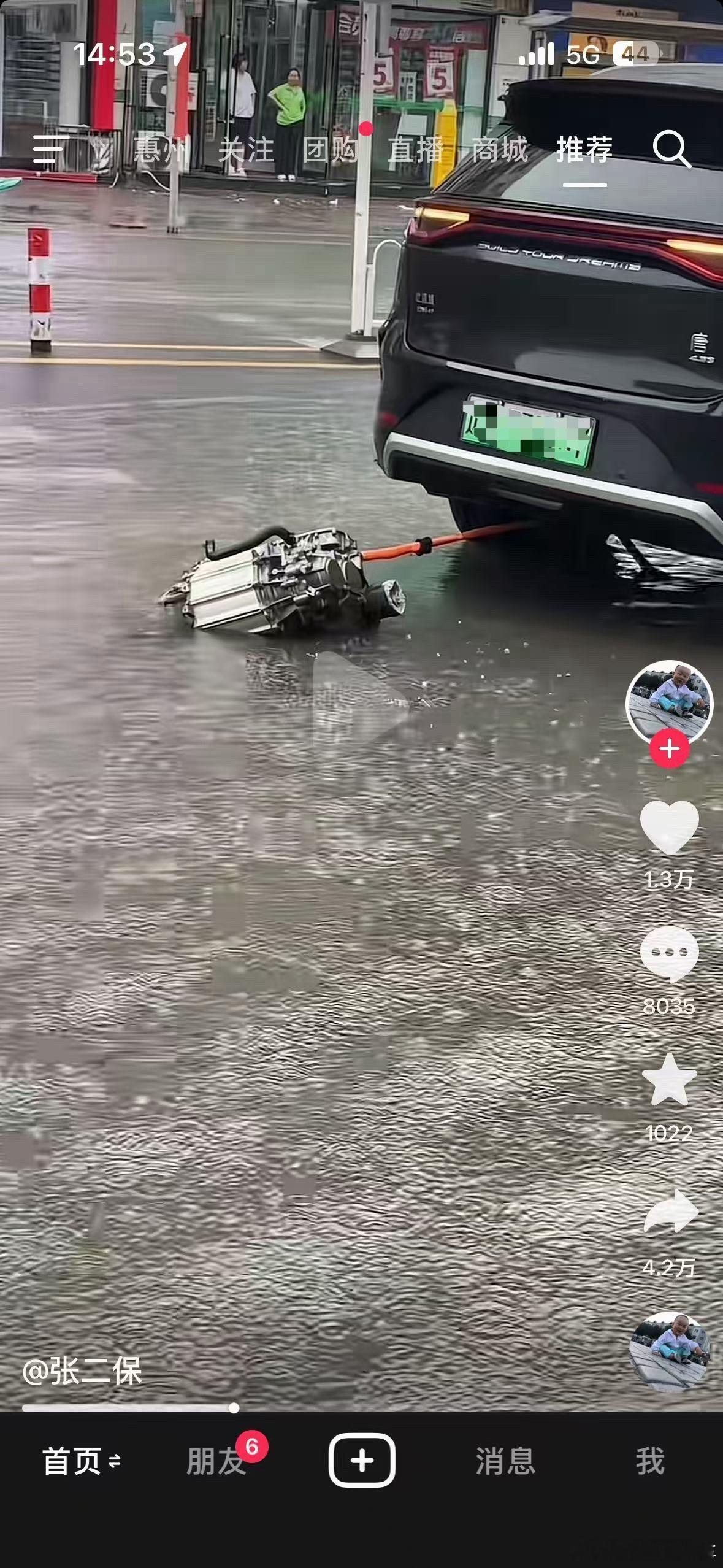
Task: Open the spinning music disc
Action: pos(670,1351)
